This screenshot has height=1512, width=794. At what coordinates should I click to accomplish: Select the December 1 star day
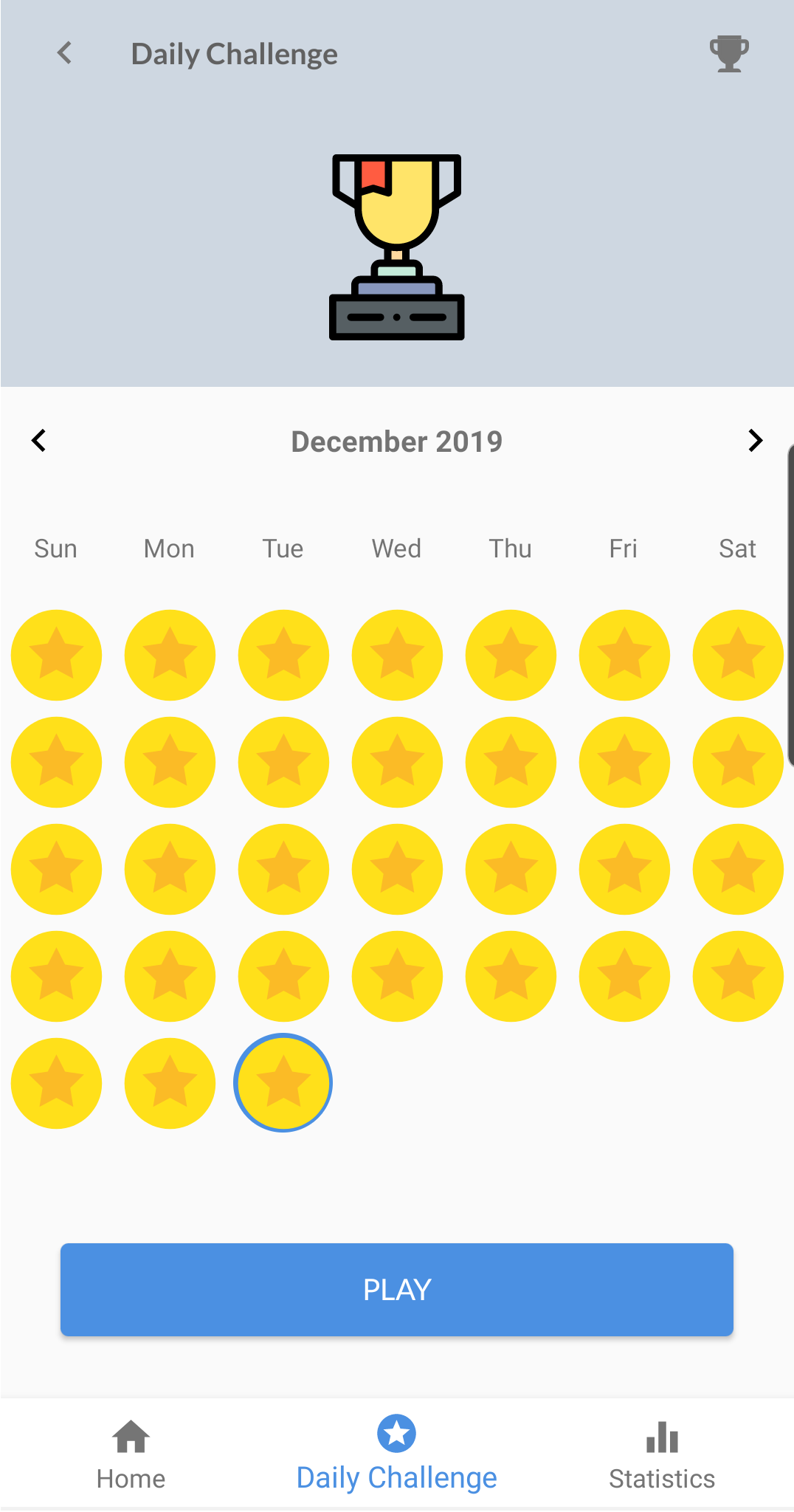(56, 655)
